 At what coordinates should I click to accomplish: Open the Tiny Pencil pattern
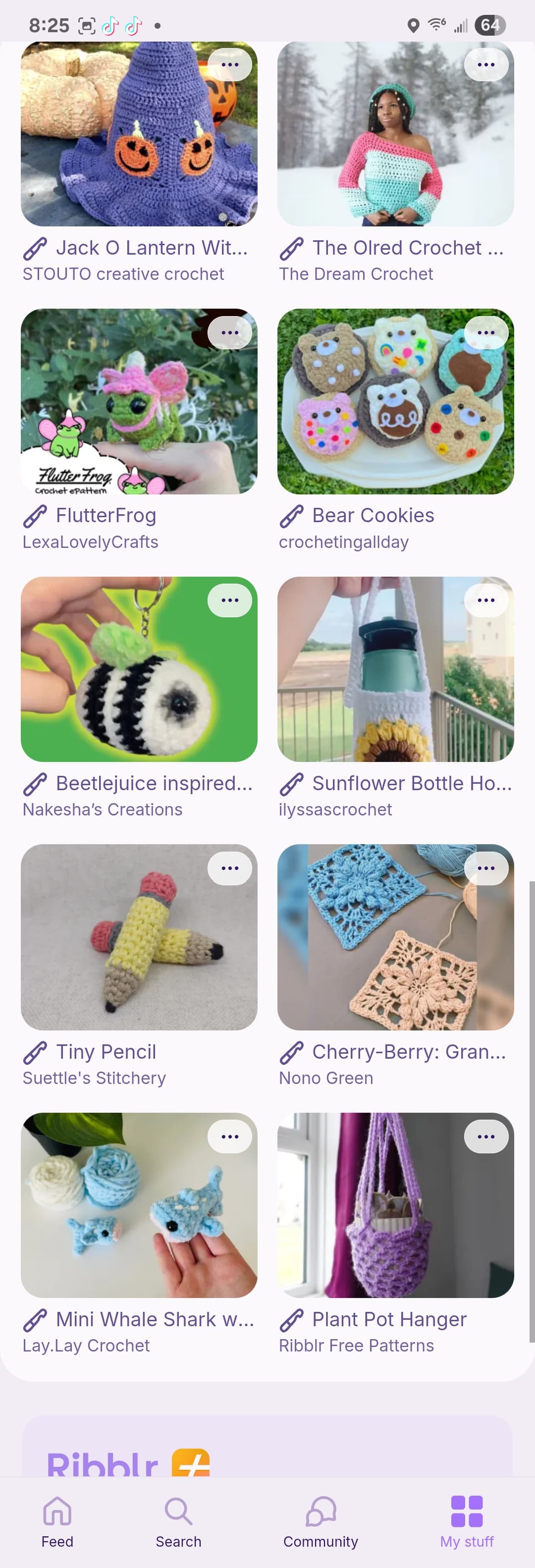point(139,943)
